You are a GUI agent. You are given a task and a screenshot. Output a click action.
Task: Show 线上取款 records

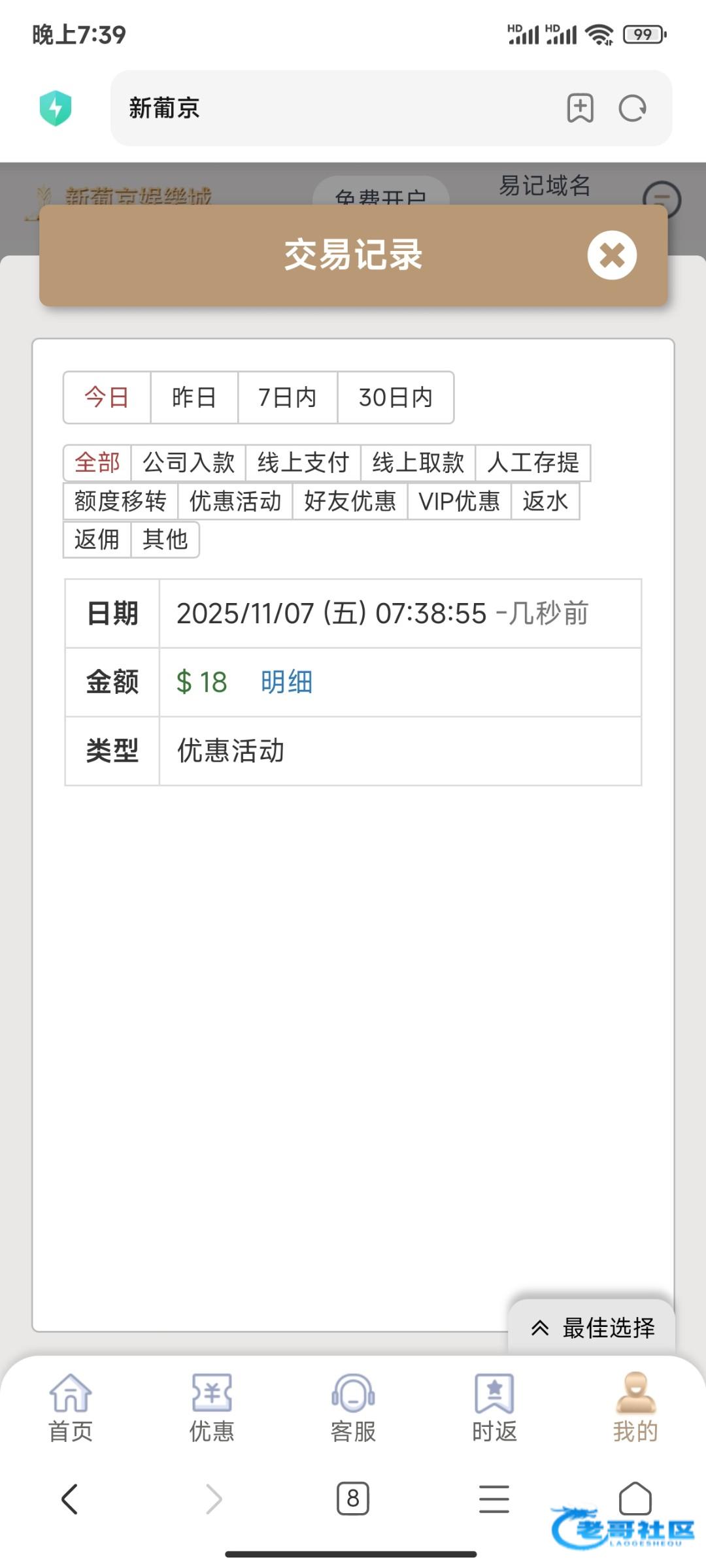pos(418,463)
